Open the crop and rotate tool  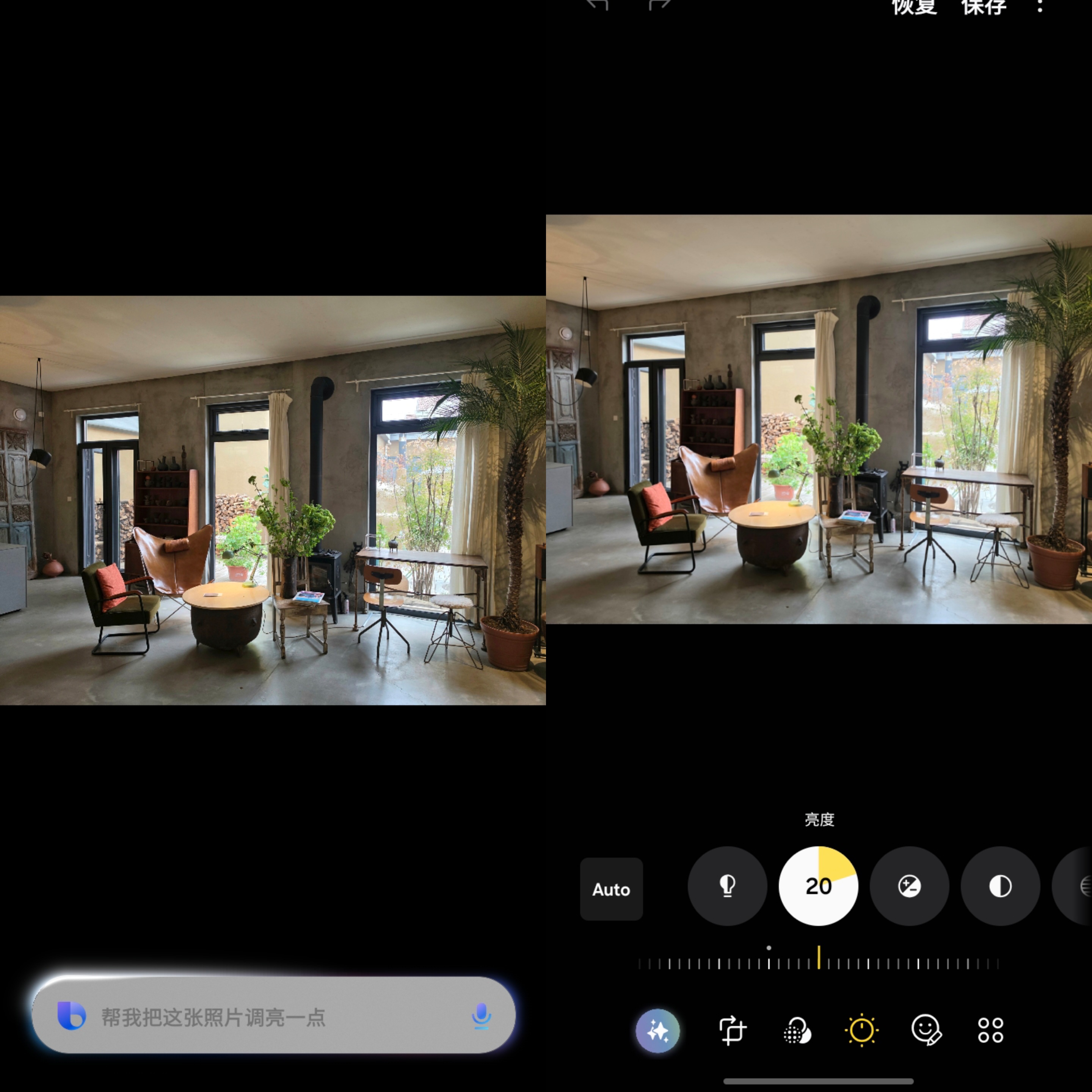click(733, 1031)
